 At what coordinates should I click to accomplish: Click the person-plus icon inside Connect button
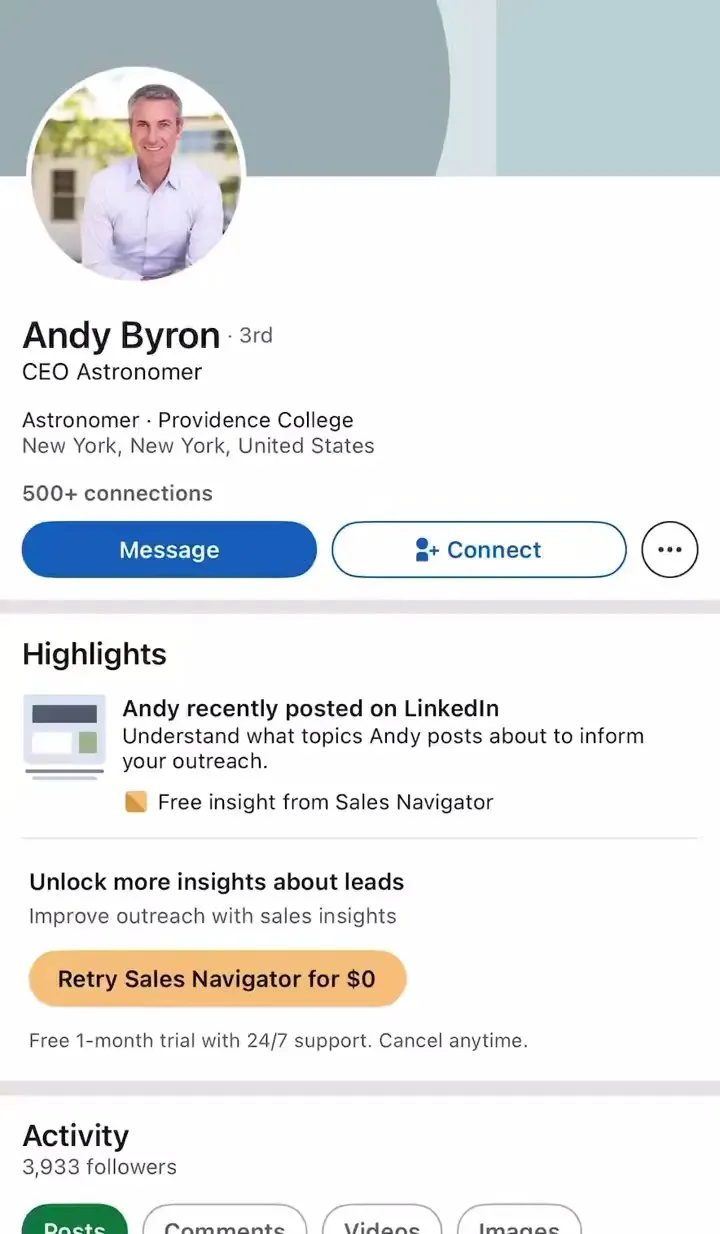click(424, 549)
